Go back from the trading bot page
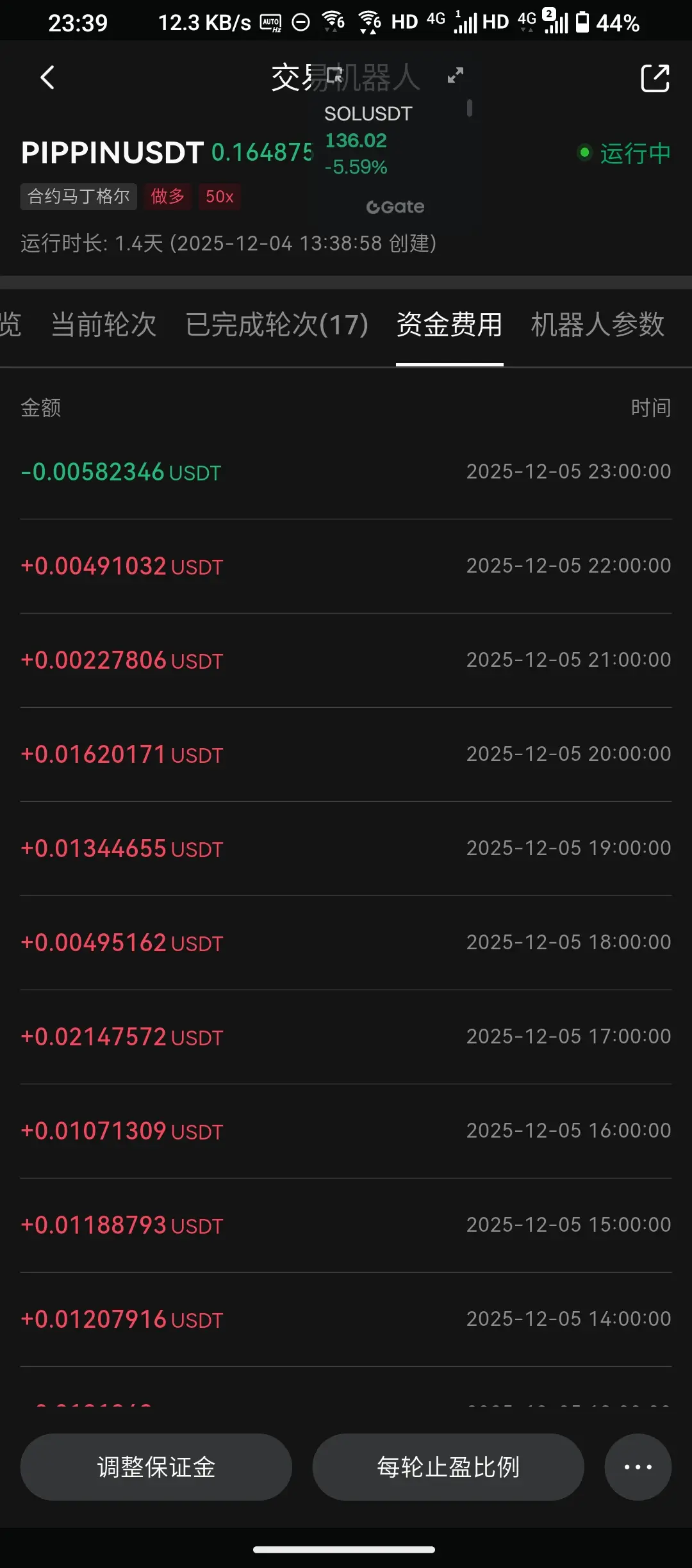 (x=47, y=78)
